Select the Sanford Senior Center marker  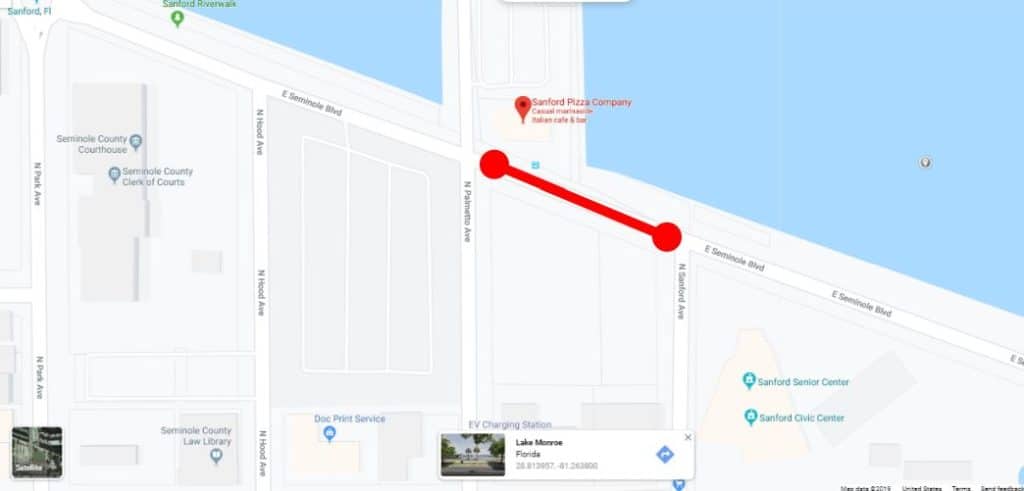click(749, 381)
